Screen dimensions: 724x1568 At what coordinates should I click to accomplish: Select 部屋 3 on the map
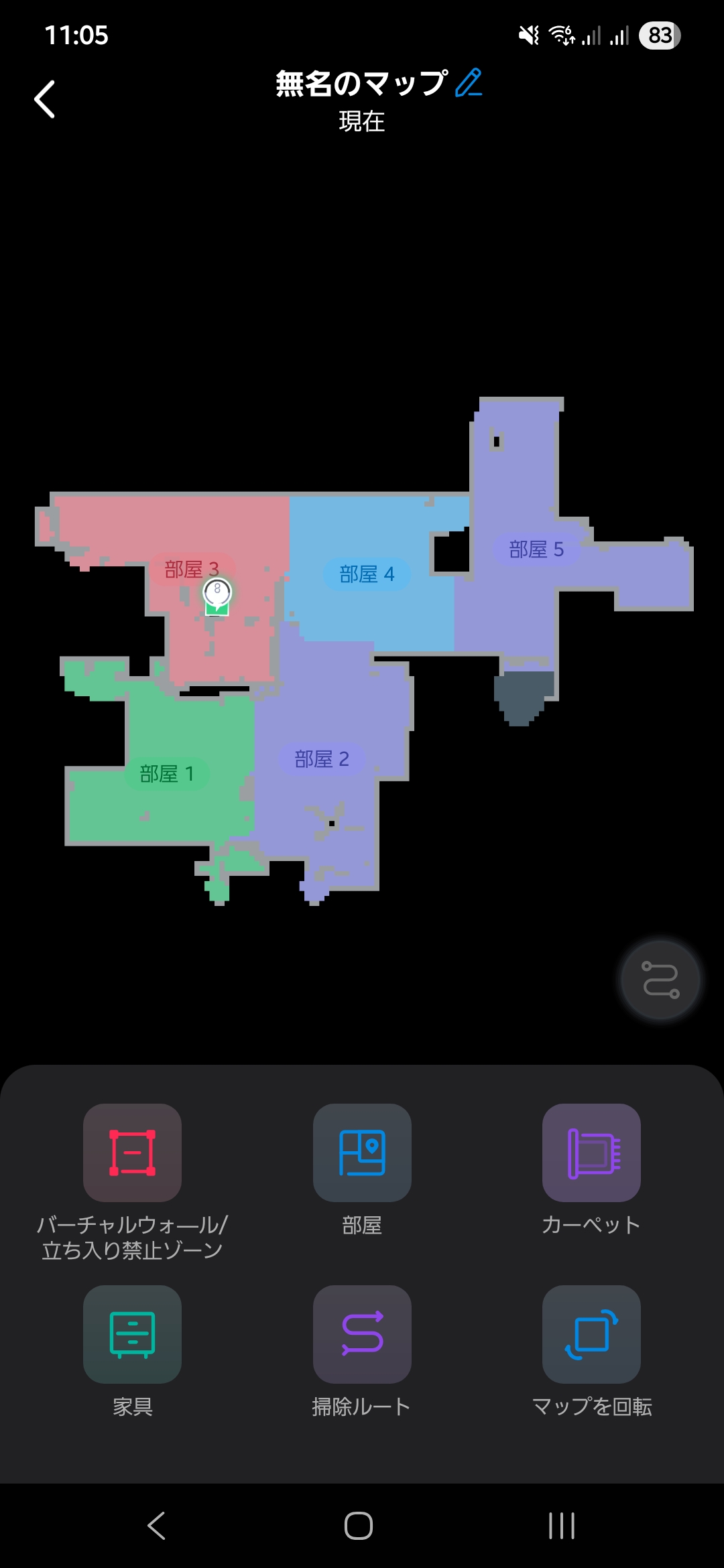[x=192, y=570]
